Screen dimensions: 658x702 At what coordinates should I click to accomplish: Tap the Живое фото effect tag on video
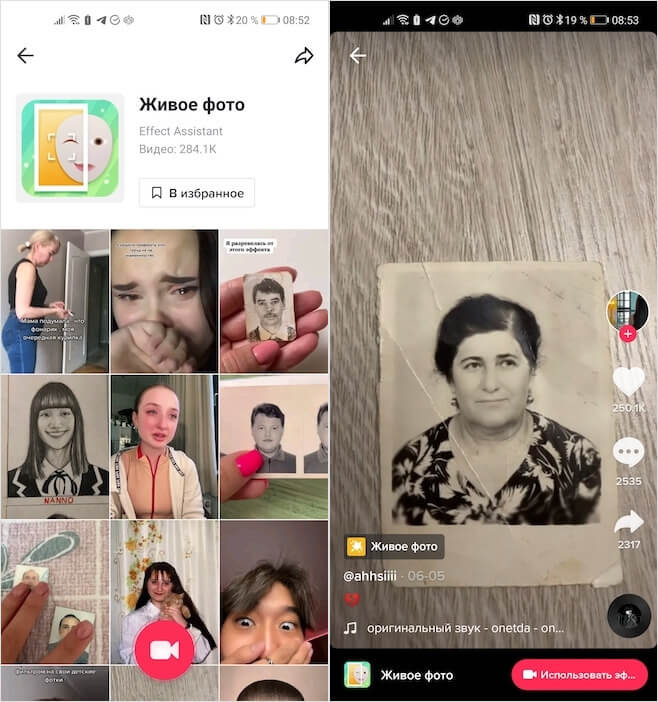click(x=393, y=546)
